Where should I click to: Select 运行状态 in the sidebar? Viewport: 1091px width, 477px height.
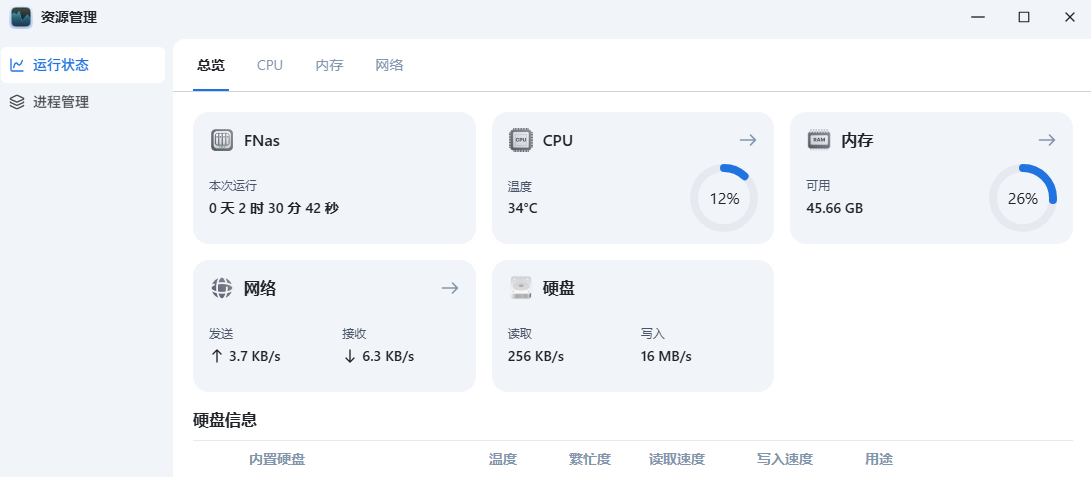(x=61, y=65)
